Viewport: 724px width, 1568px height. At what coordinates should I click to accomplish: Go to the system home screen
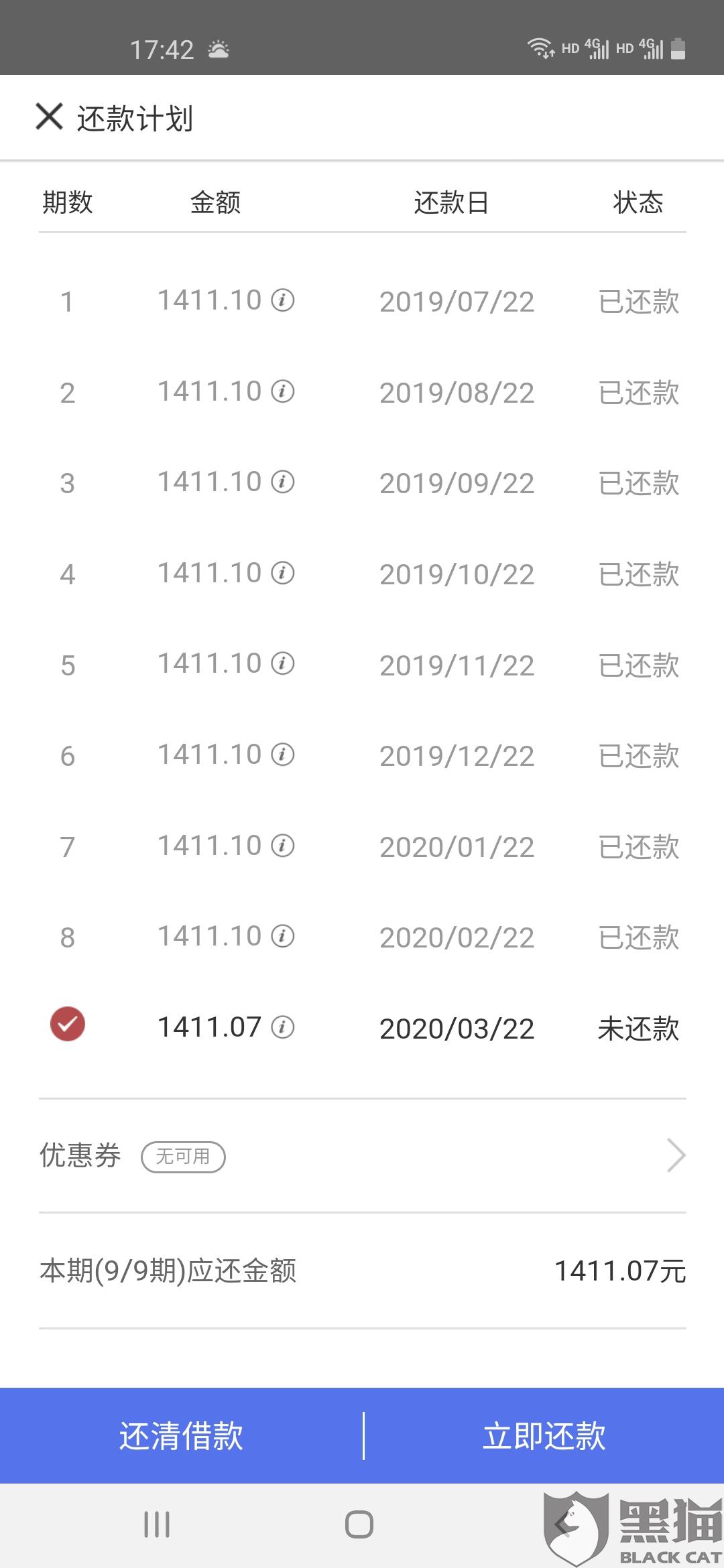[359, 1525]
